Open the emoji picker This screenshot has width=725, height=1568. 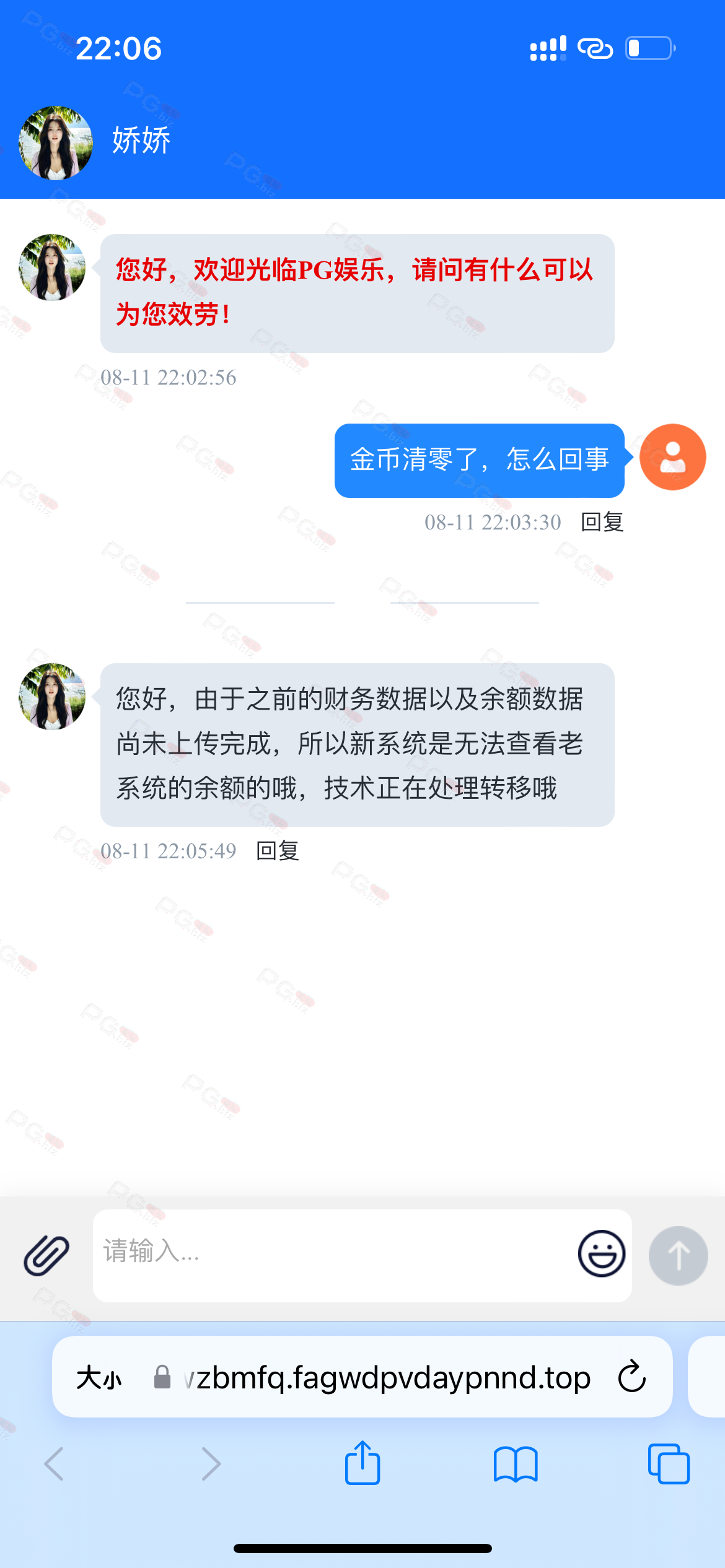(x=601, y=1253)
